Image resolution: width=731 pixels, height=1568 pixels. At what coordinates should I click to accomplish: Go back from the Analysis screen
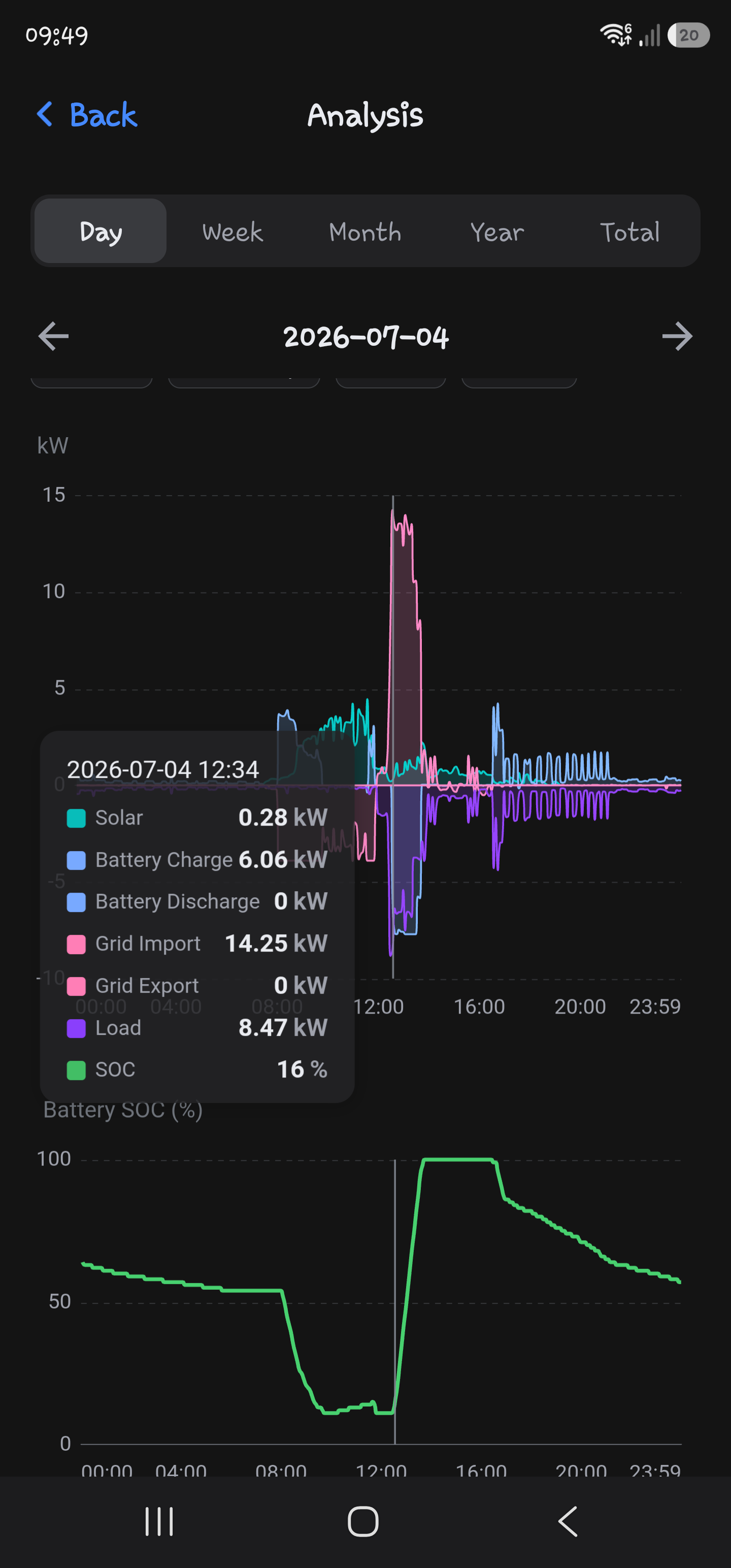pos(86,114)
